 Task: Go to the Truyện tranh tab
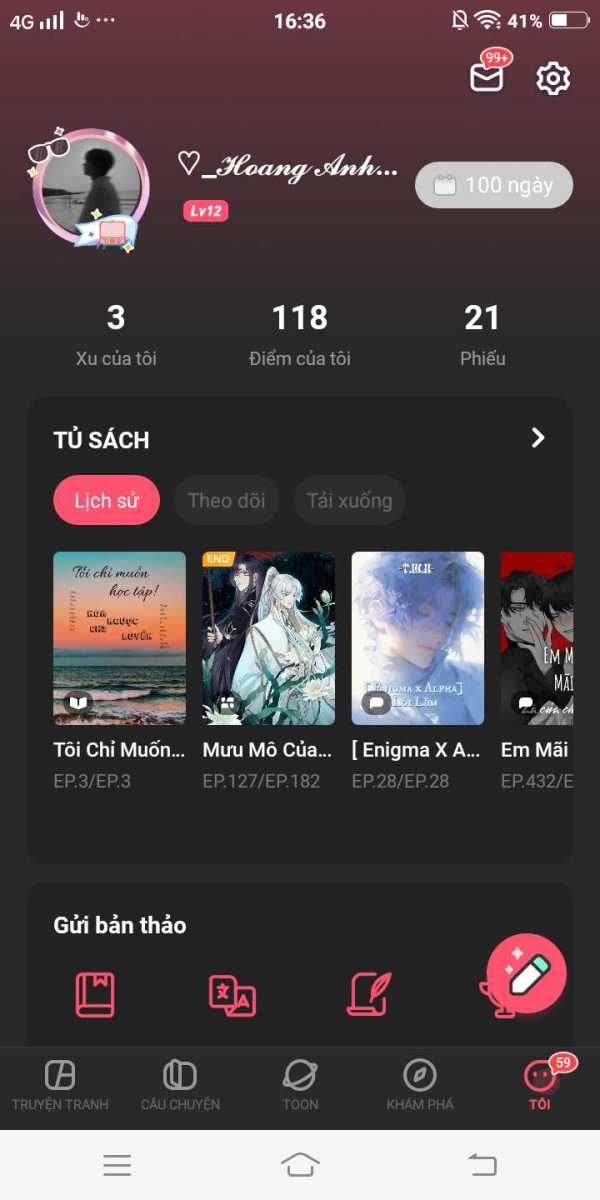pos(60,1085)
